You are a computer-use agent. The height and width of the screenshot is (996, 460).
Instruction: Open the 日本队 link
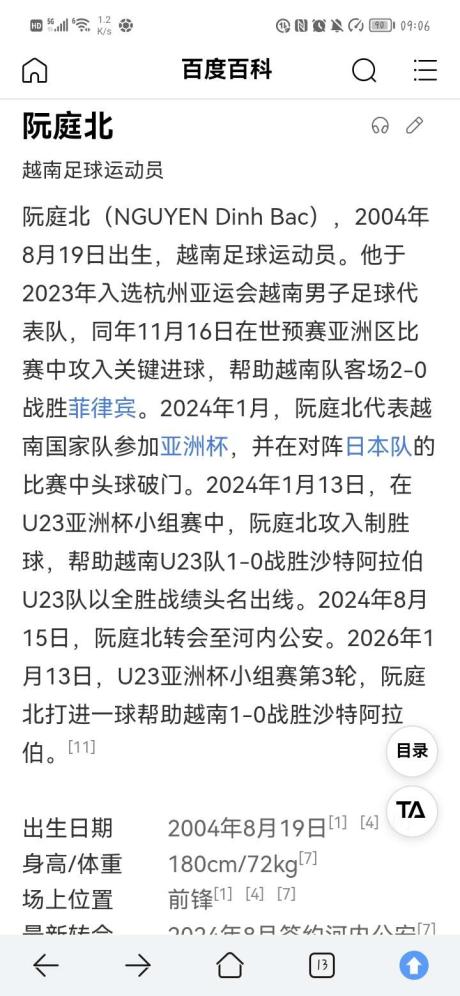pyautogui.click(x=379, y=447)
